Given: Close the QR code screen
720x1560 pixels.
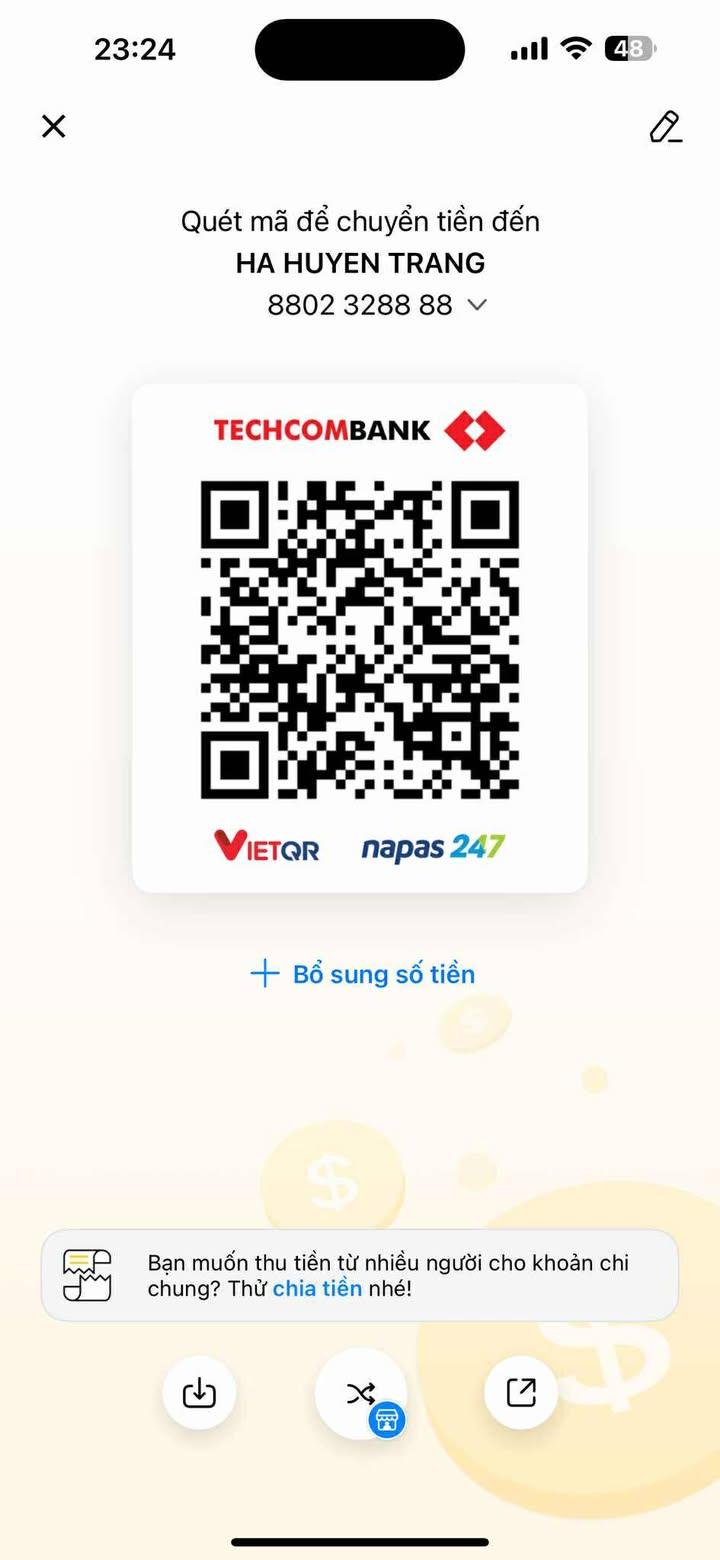Looking at the screenshot, I should point(53,126).
